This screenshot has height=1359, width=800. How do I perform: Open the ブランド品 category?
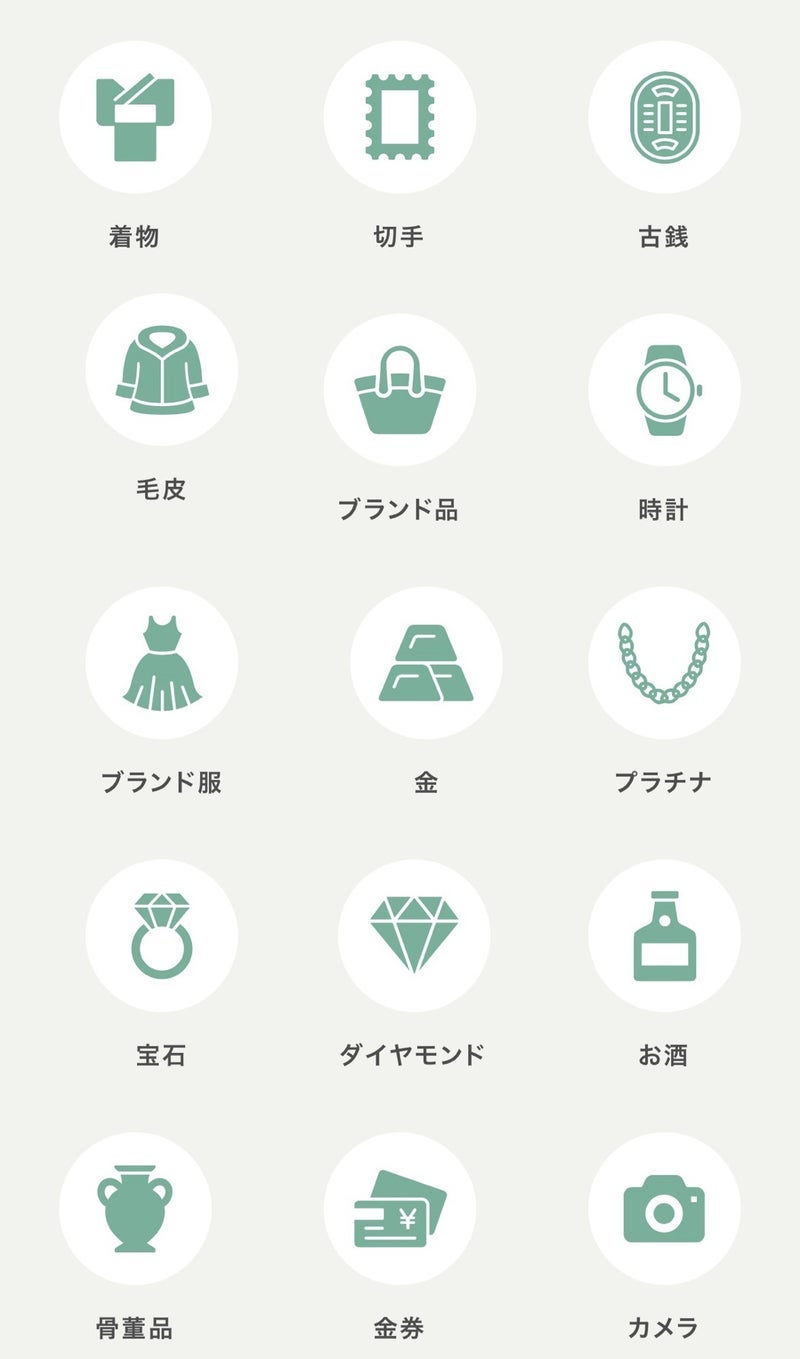coord(399,390)
